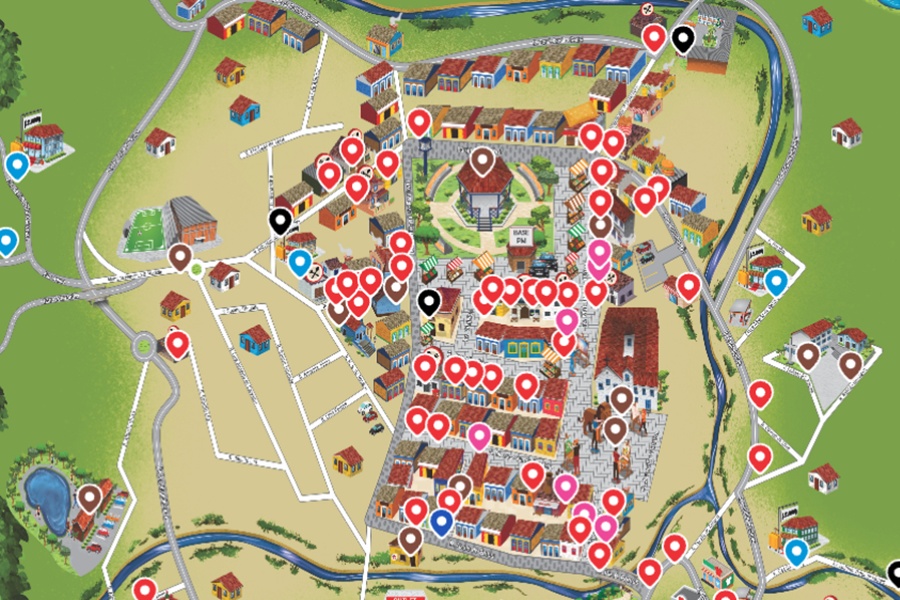Select the black pin by the striped-awning yellow house

[429, 300]
